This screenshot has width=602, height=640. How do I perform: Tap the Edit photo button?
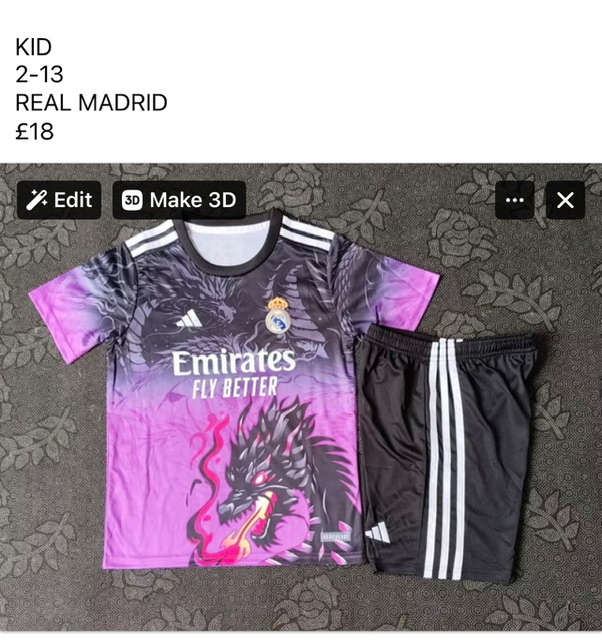(x=60, y=200)
